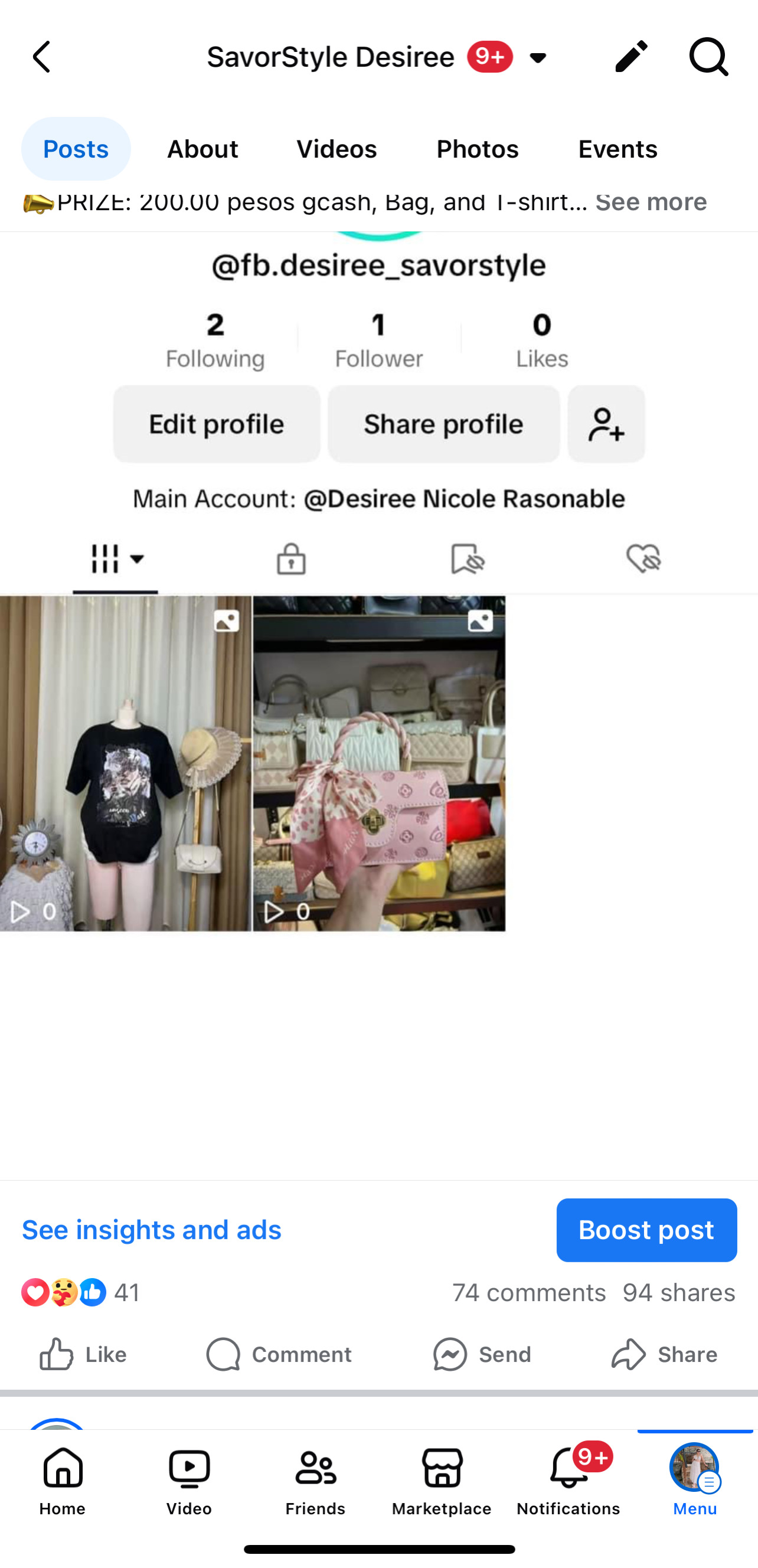Switch to the Events tab
This screenshot has width=758, height=1568.
click(x=617, y=149)
